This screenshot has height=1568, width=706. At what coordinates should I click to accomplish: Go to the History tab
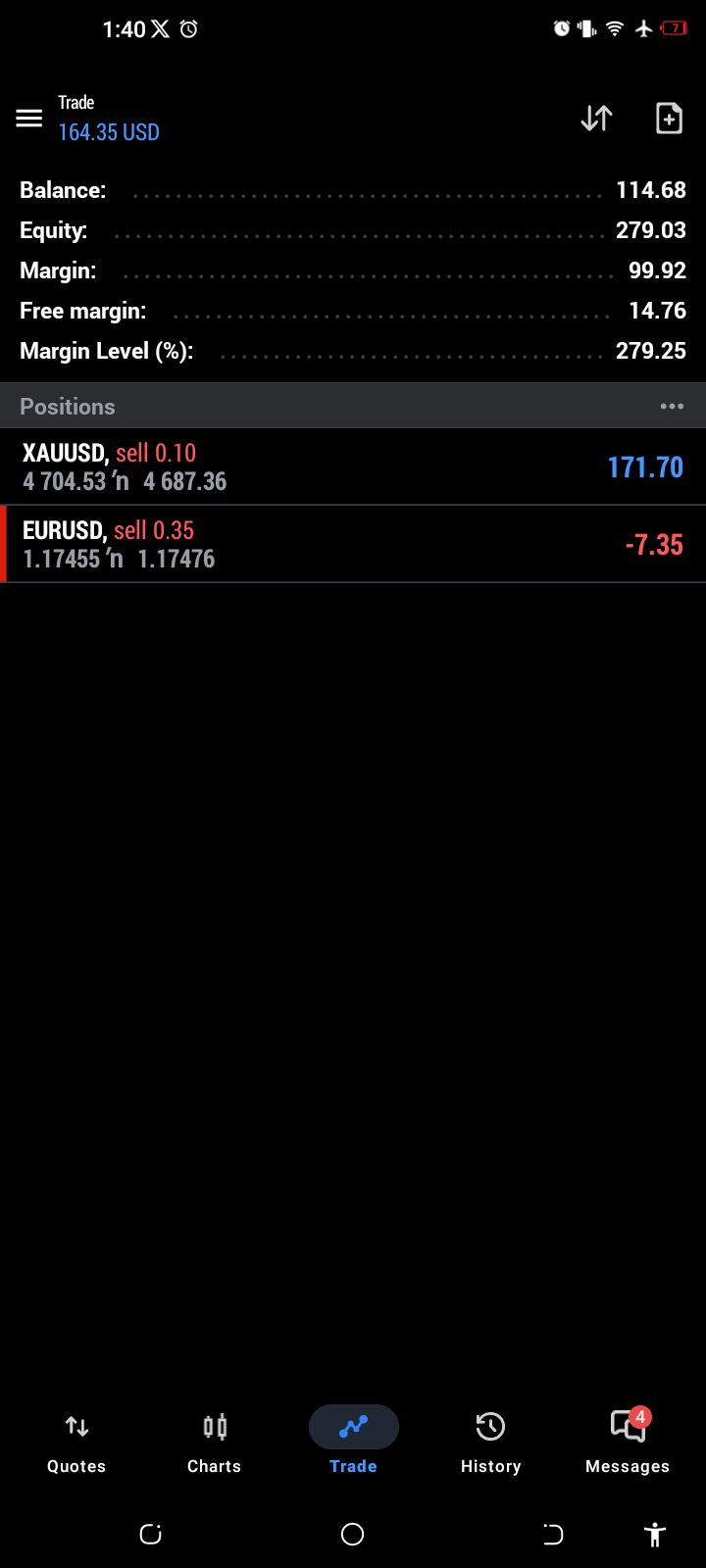coord(490,1444)
